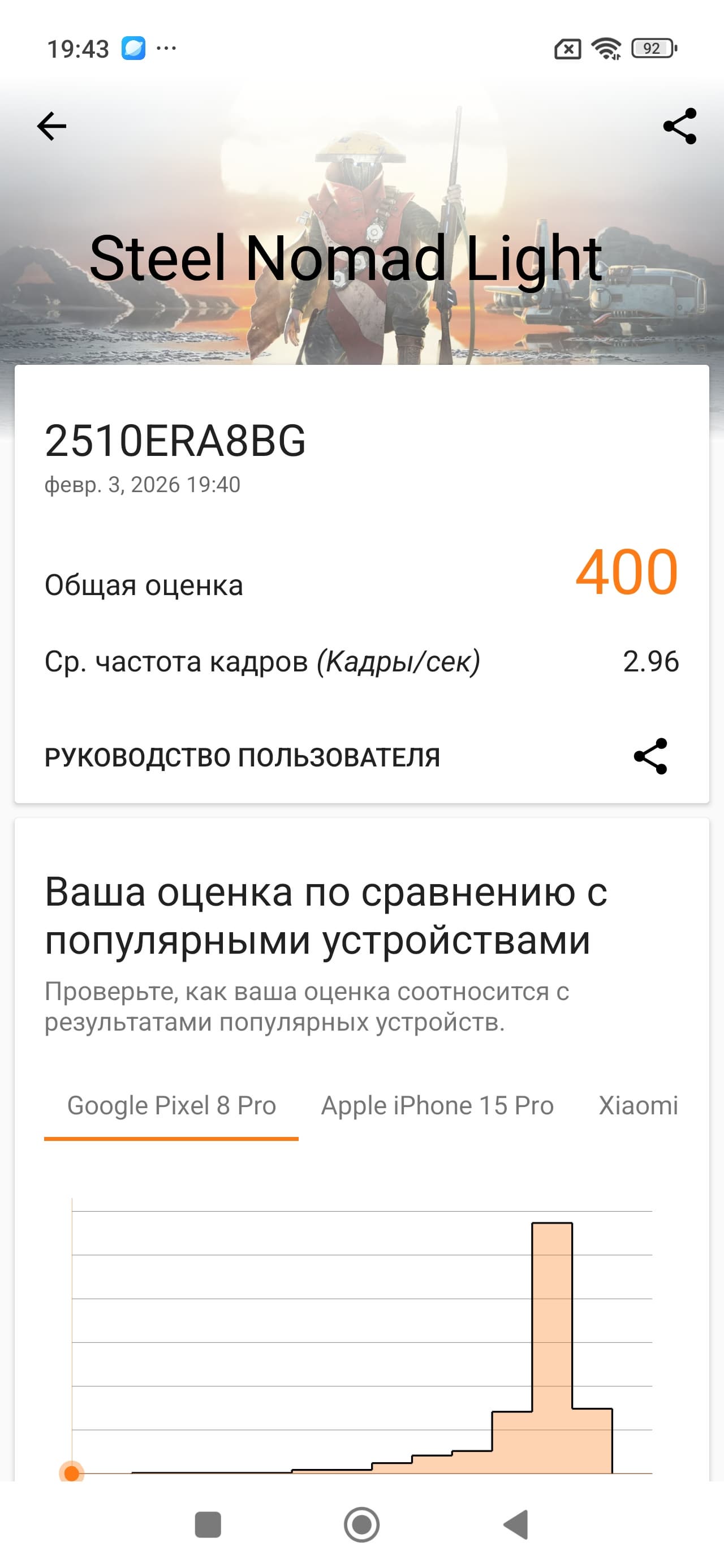Screen dimensions: 724x1568
Task: Open РУКОВОДСТВО ПОЛЬЗОВАТЕЛЯ guide
Action: point(242,757)
